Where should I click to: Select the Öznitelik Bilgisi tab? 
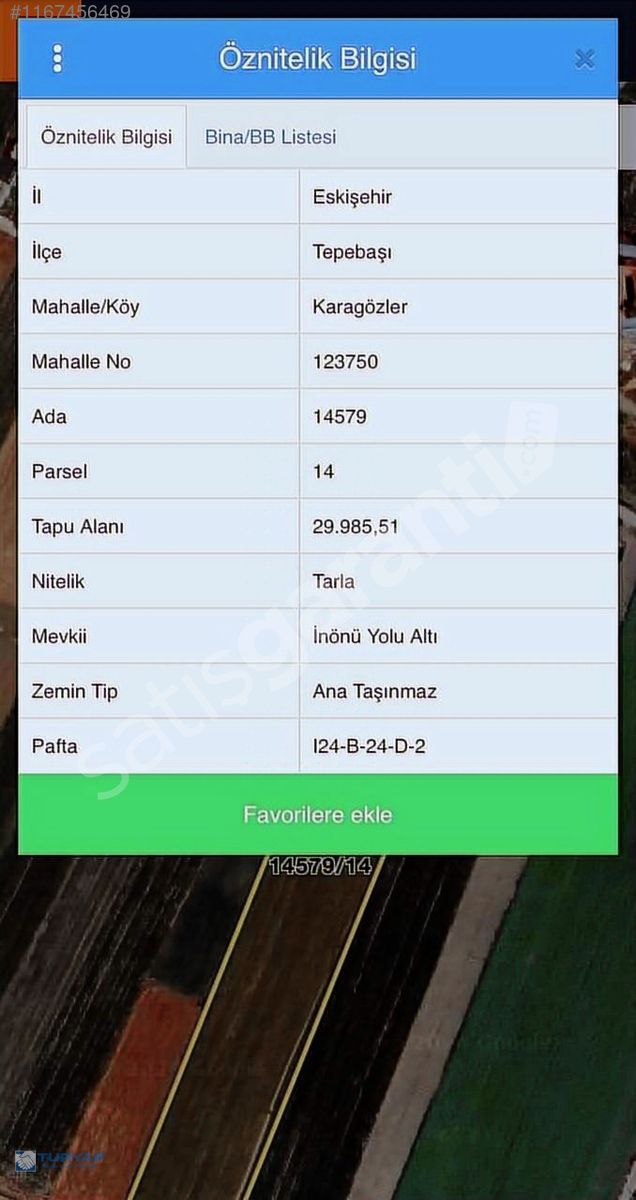coord(106,137)
